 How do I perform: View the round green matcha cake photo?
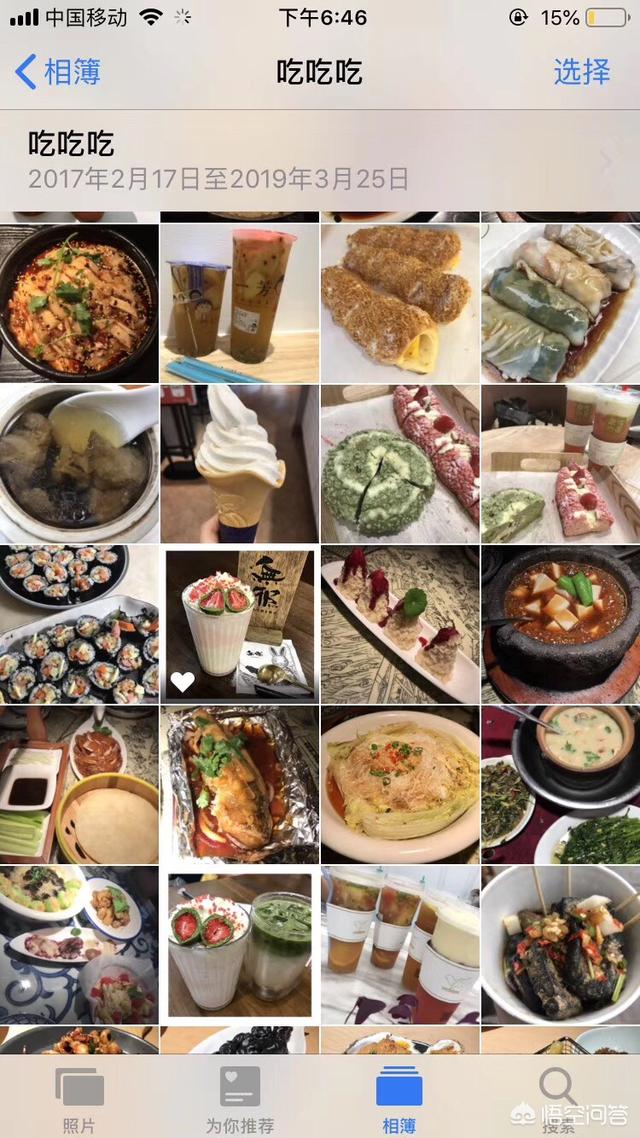click(x=399, y=463)
